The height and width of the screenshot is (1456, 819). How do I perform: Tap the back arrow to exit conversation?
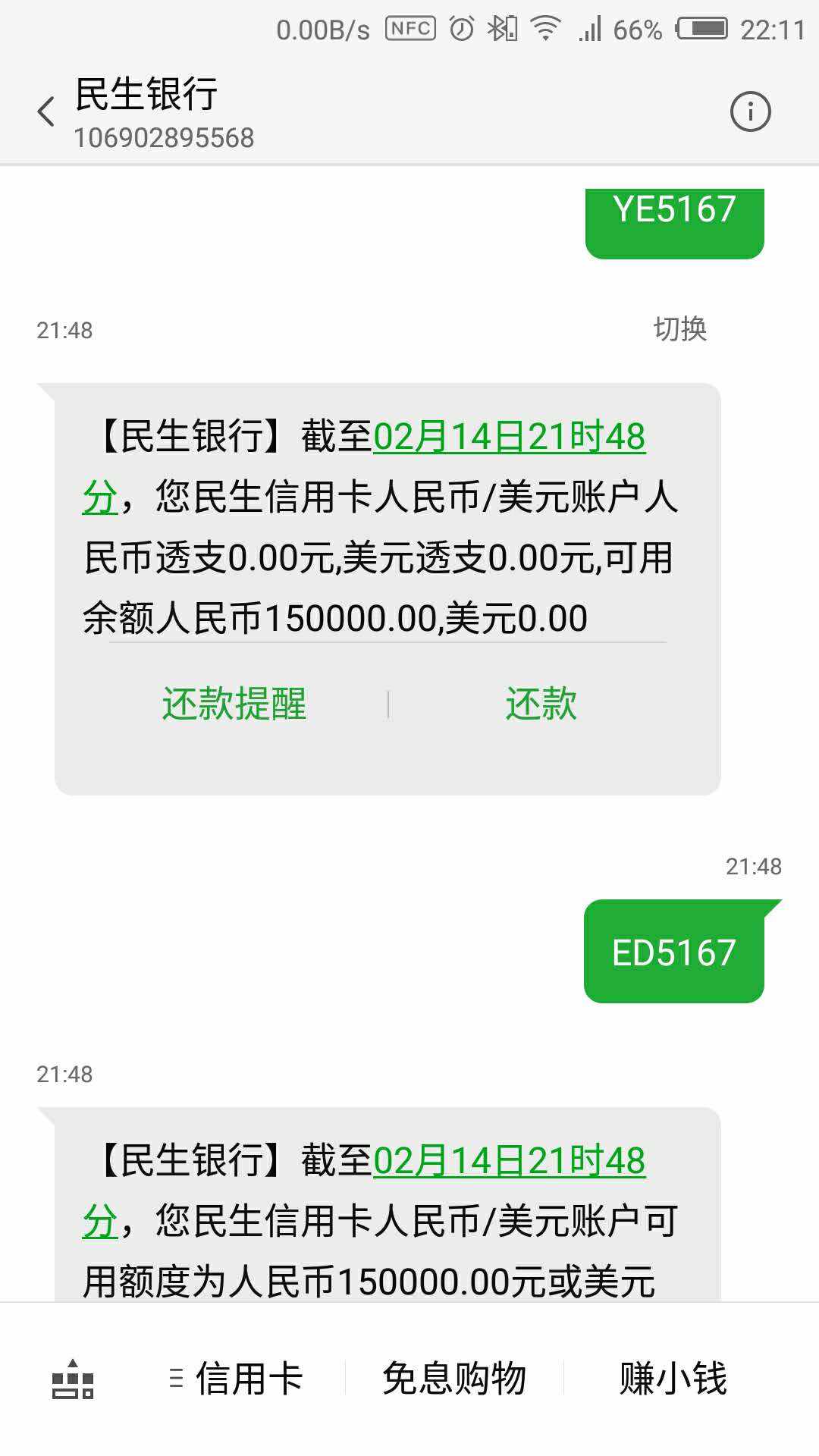pos(47,111)
